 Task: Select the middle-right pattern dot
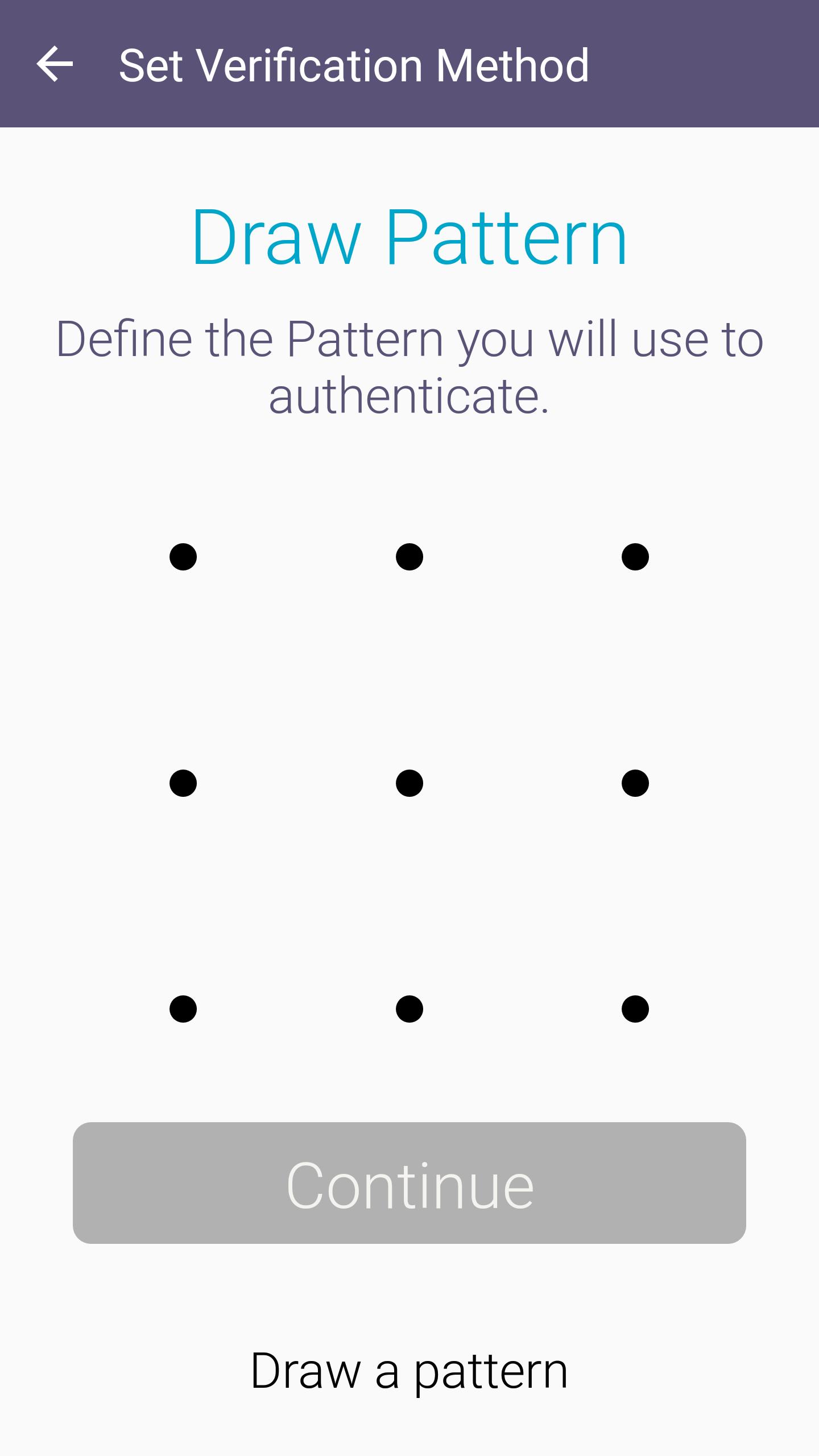pos(635,783)
